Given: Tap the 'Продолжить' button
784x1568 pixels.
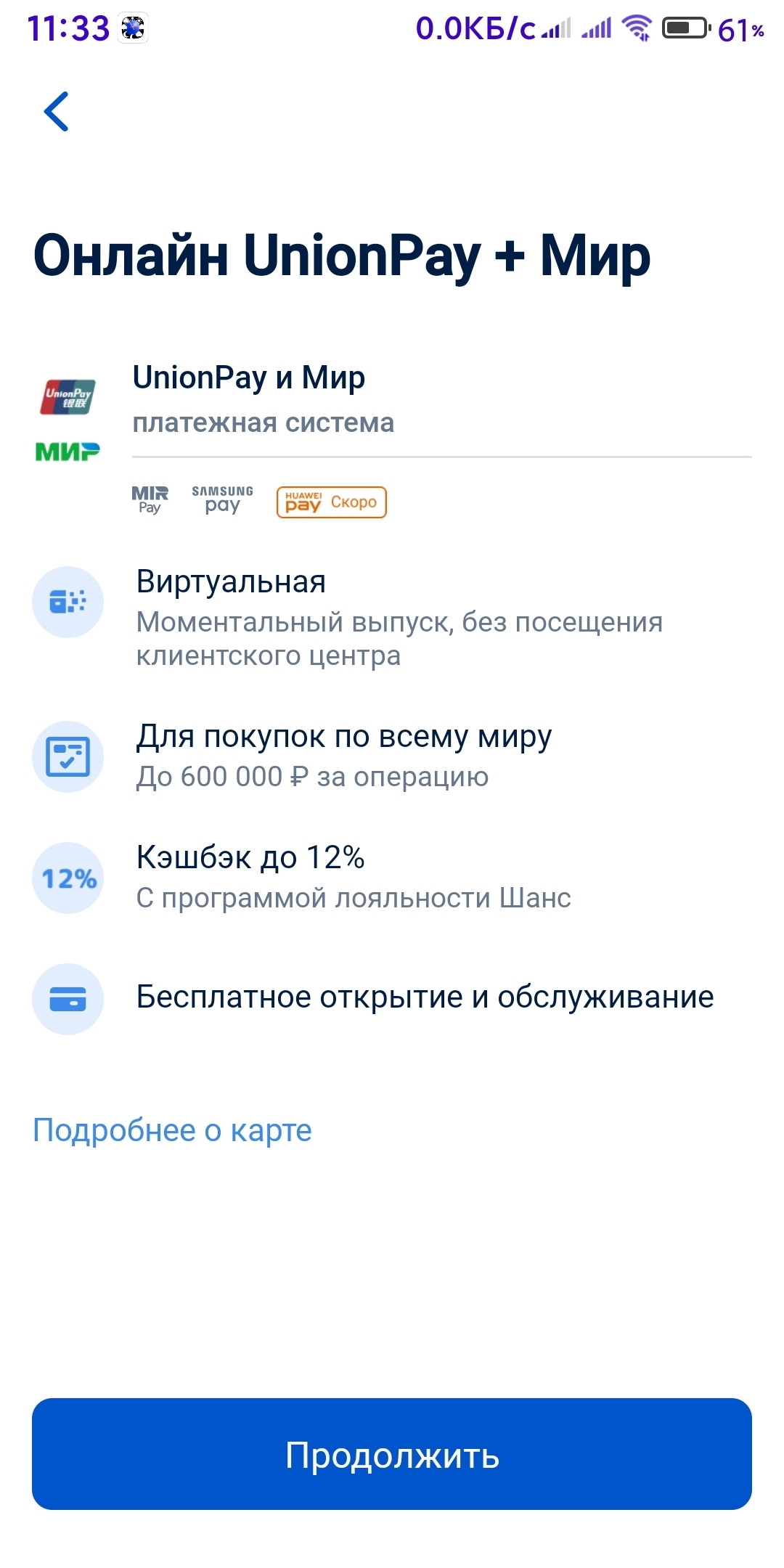Looking at the screenshot, I should tap(392, 1454).
